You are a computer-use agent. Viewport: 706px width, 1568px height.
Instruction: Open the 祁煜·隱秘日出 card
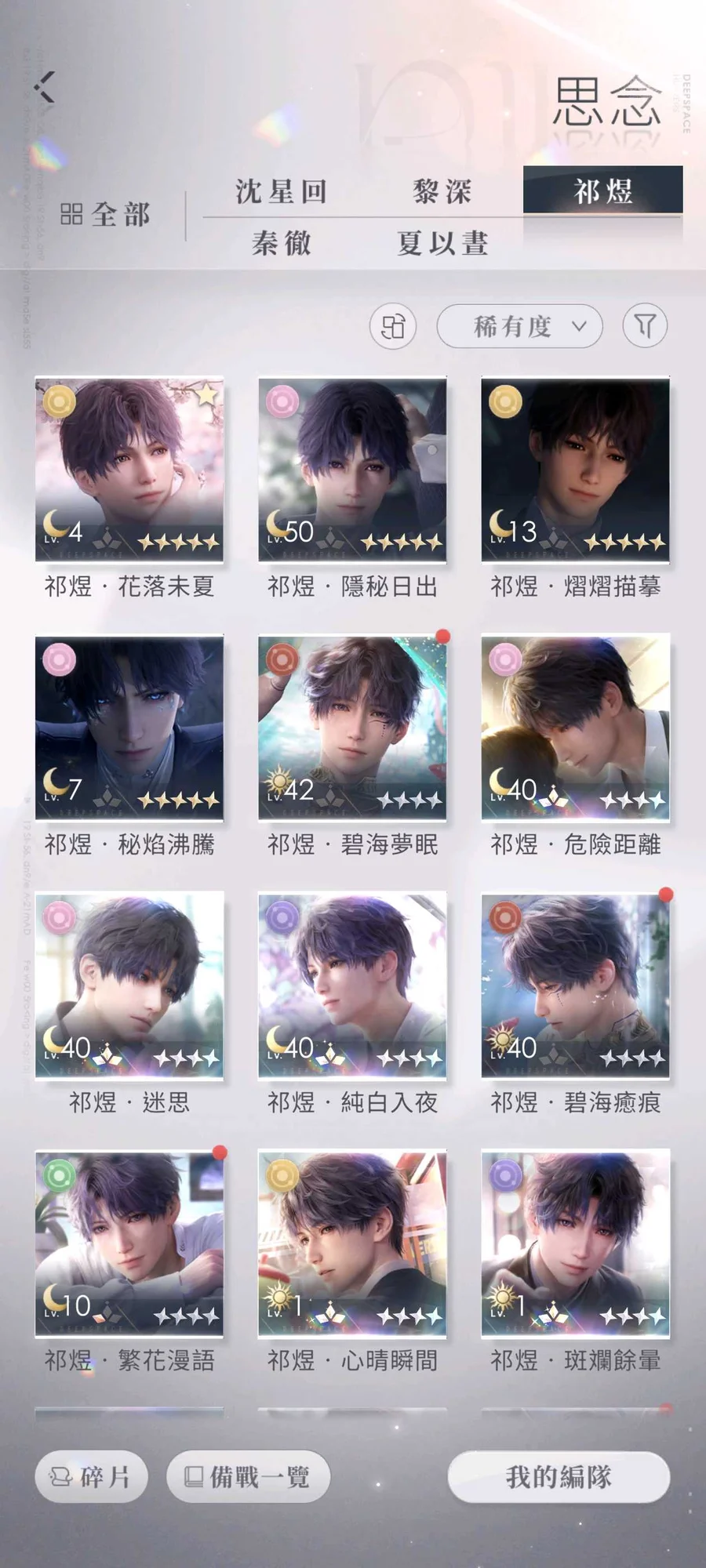[x=352, y=469]
